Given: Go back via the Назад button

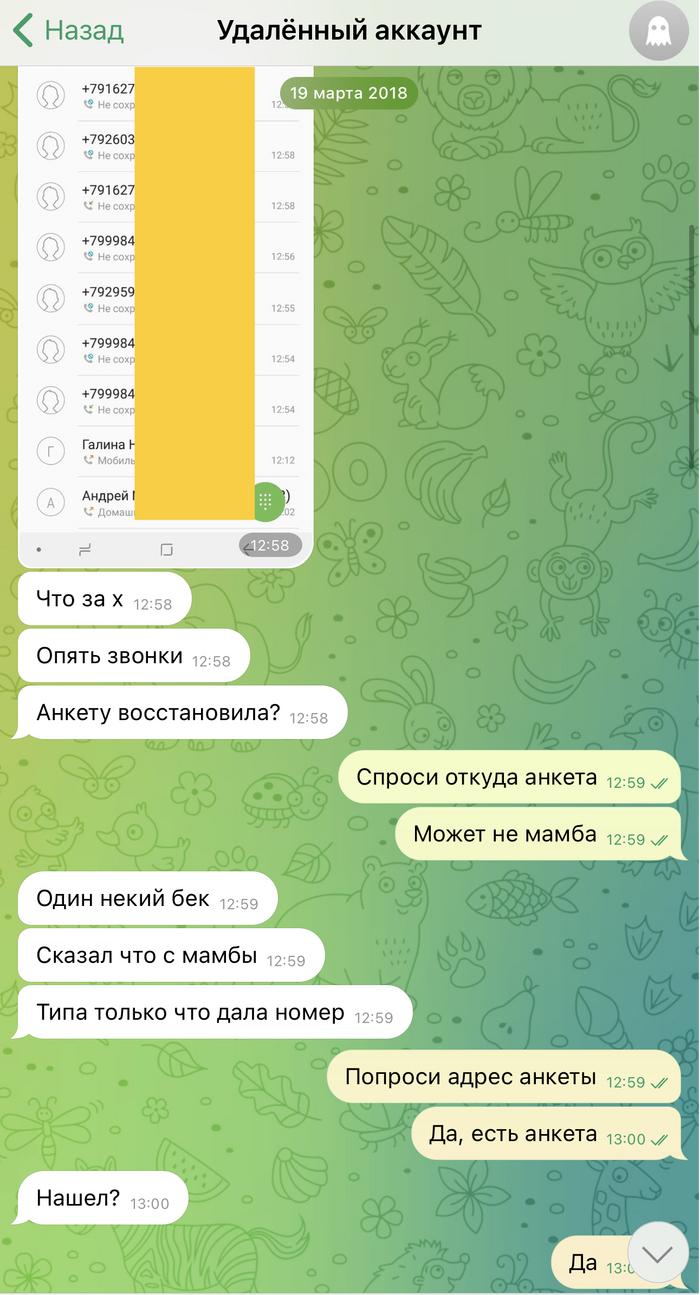Looking at the screenshot, I should click(68, 31).
